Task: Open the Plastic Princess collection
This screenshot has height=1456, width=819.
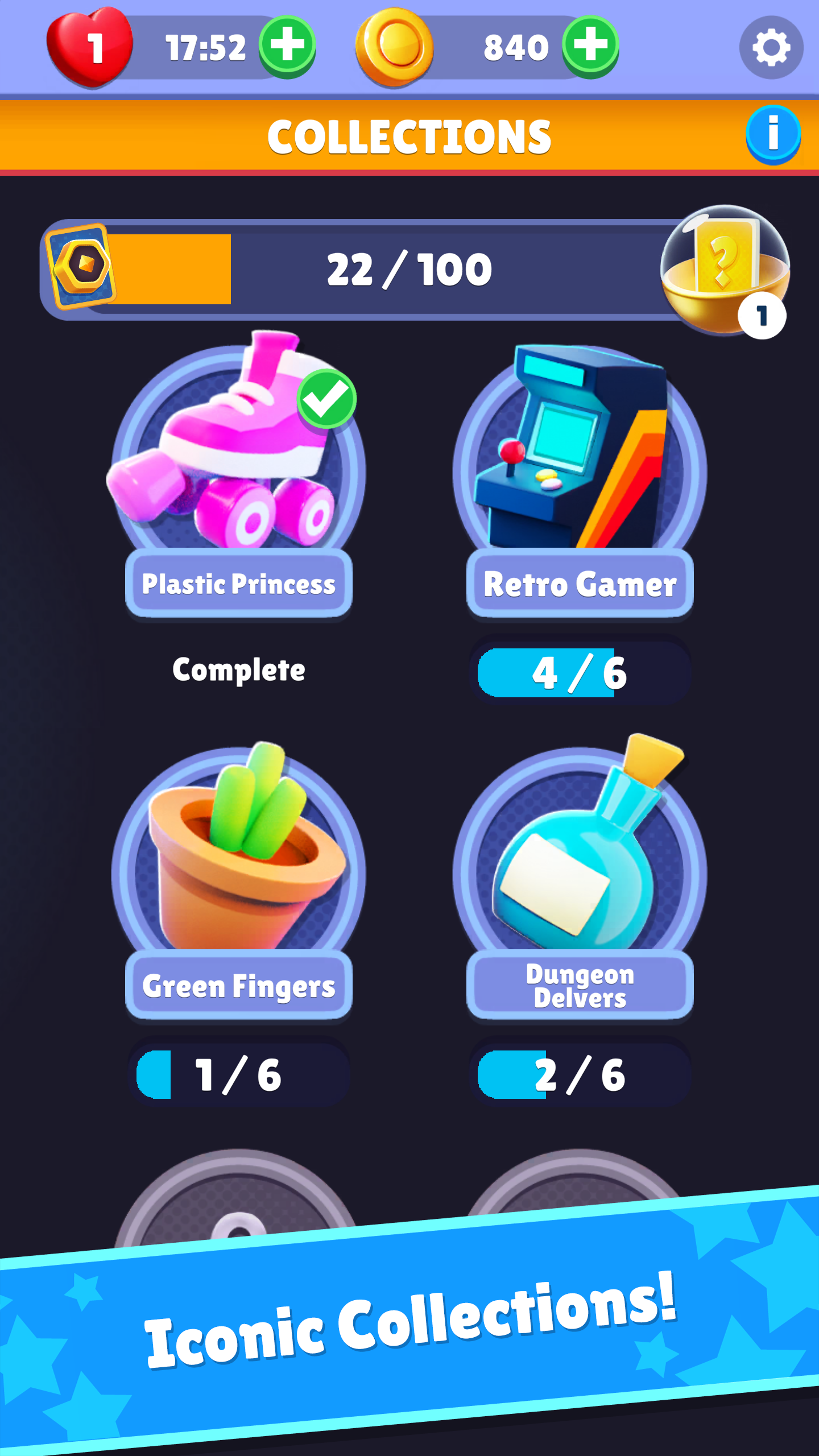Action: (x=238, y=472)
